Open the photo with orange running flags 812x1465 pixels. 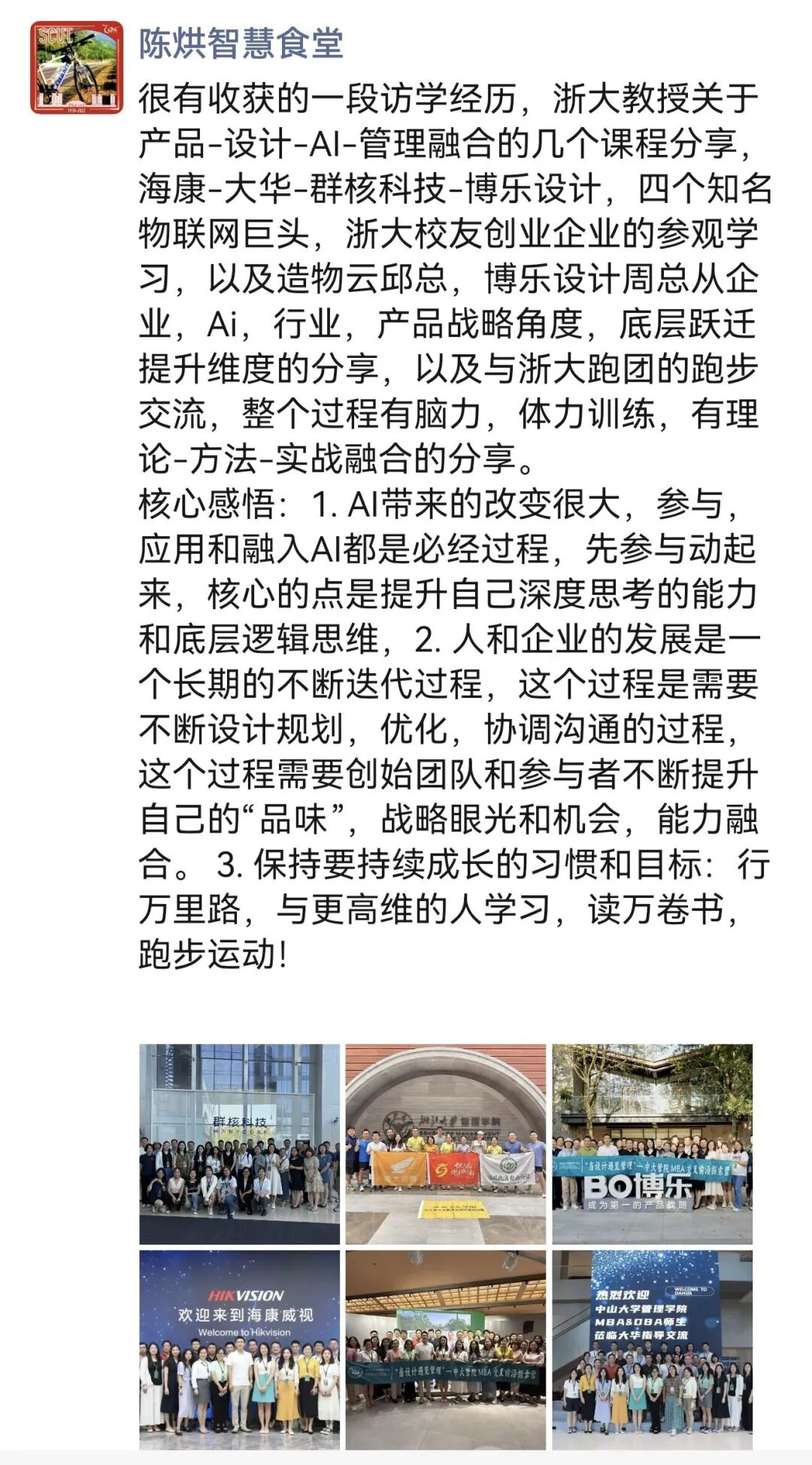tap(446, 1143)
